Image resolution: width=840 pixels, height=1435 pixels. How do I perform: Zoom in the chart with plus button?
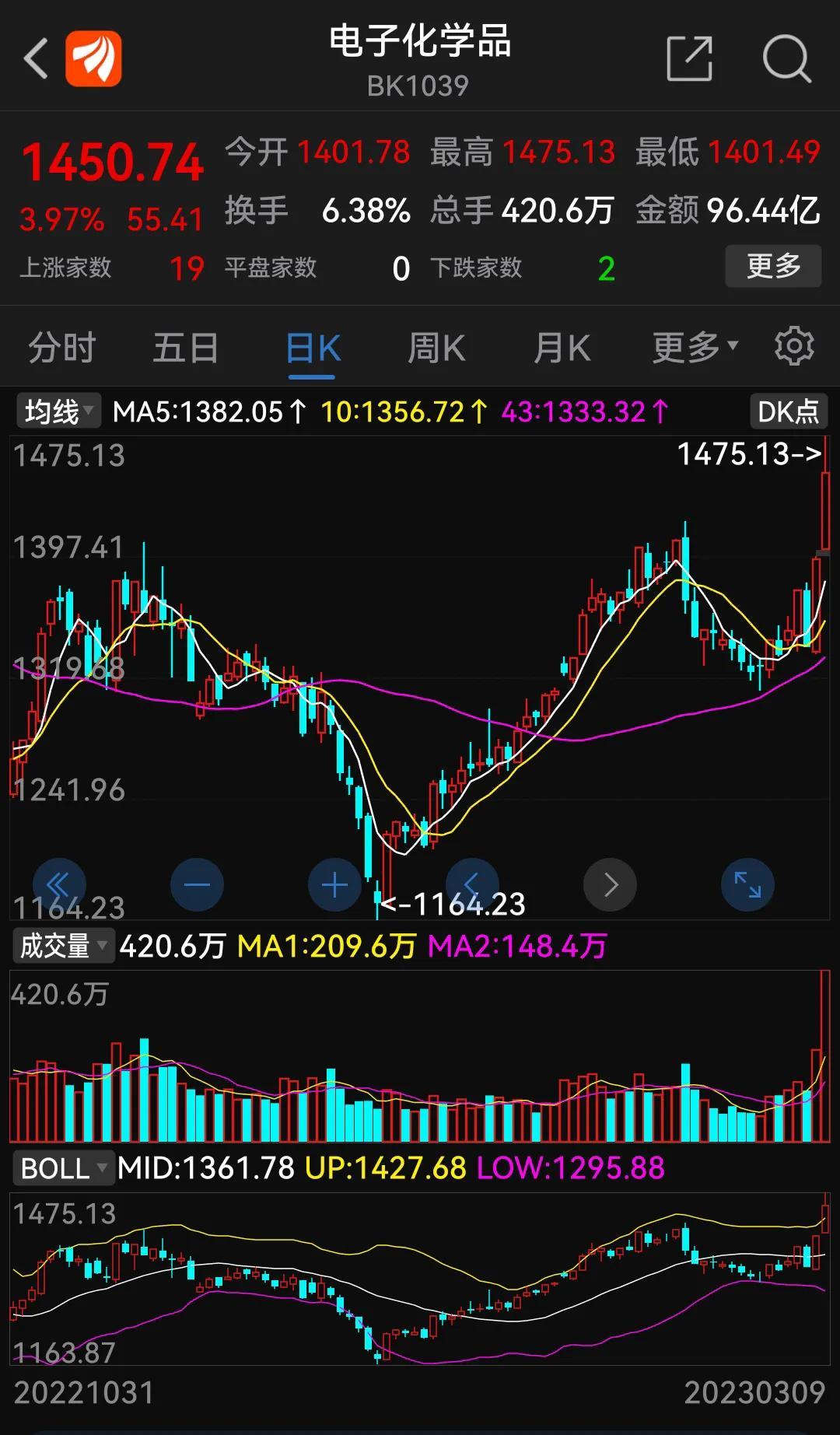[x=334, y=885]
